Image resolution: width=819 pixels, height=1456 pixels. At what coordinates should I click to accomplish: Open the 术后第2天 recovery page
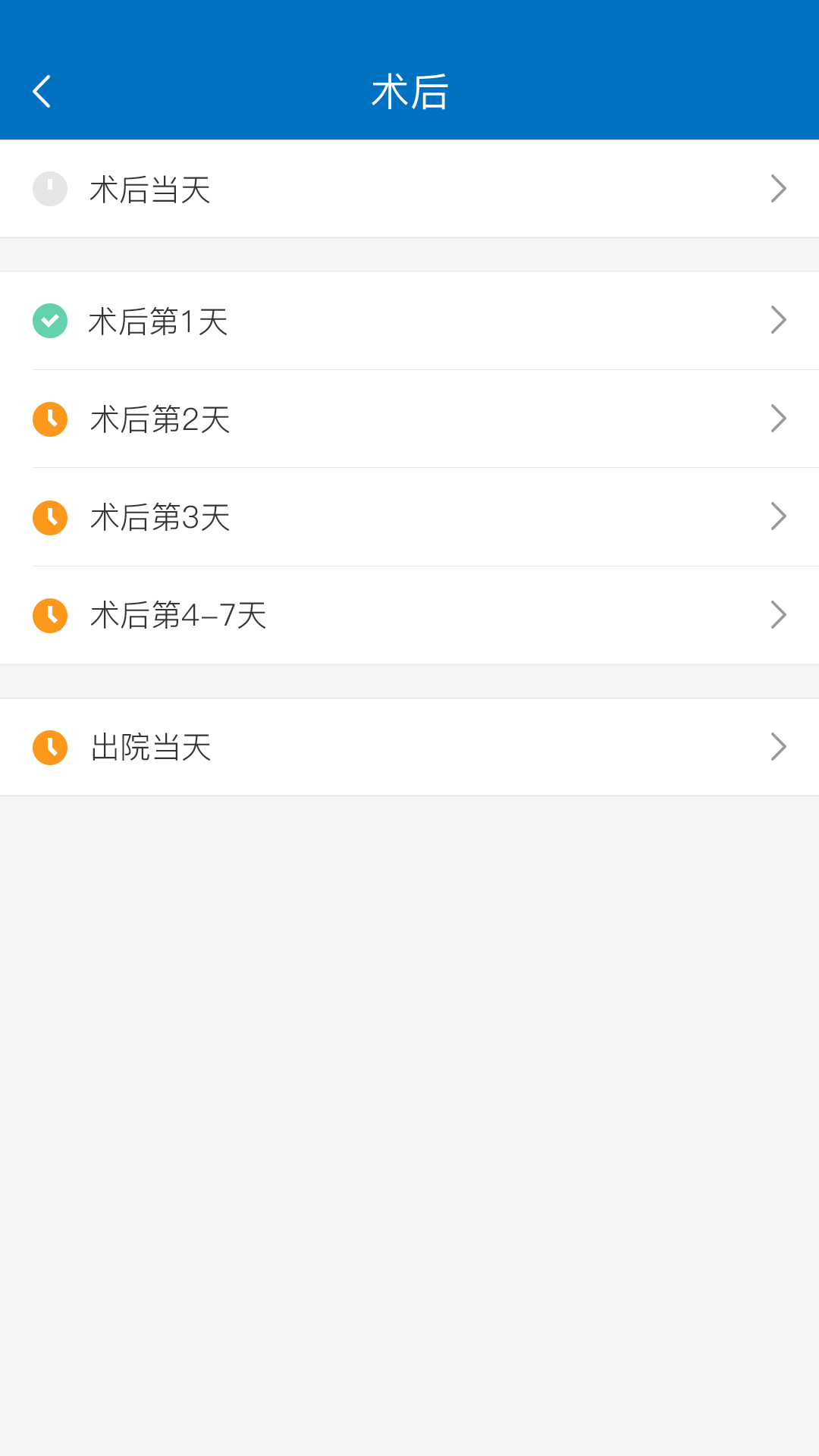pos(409,419)
